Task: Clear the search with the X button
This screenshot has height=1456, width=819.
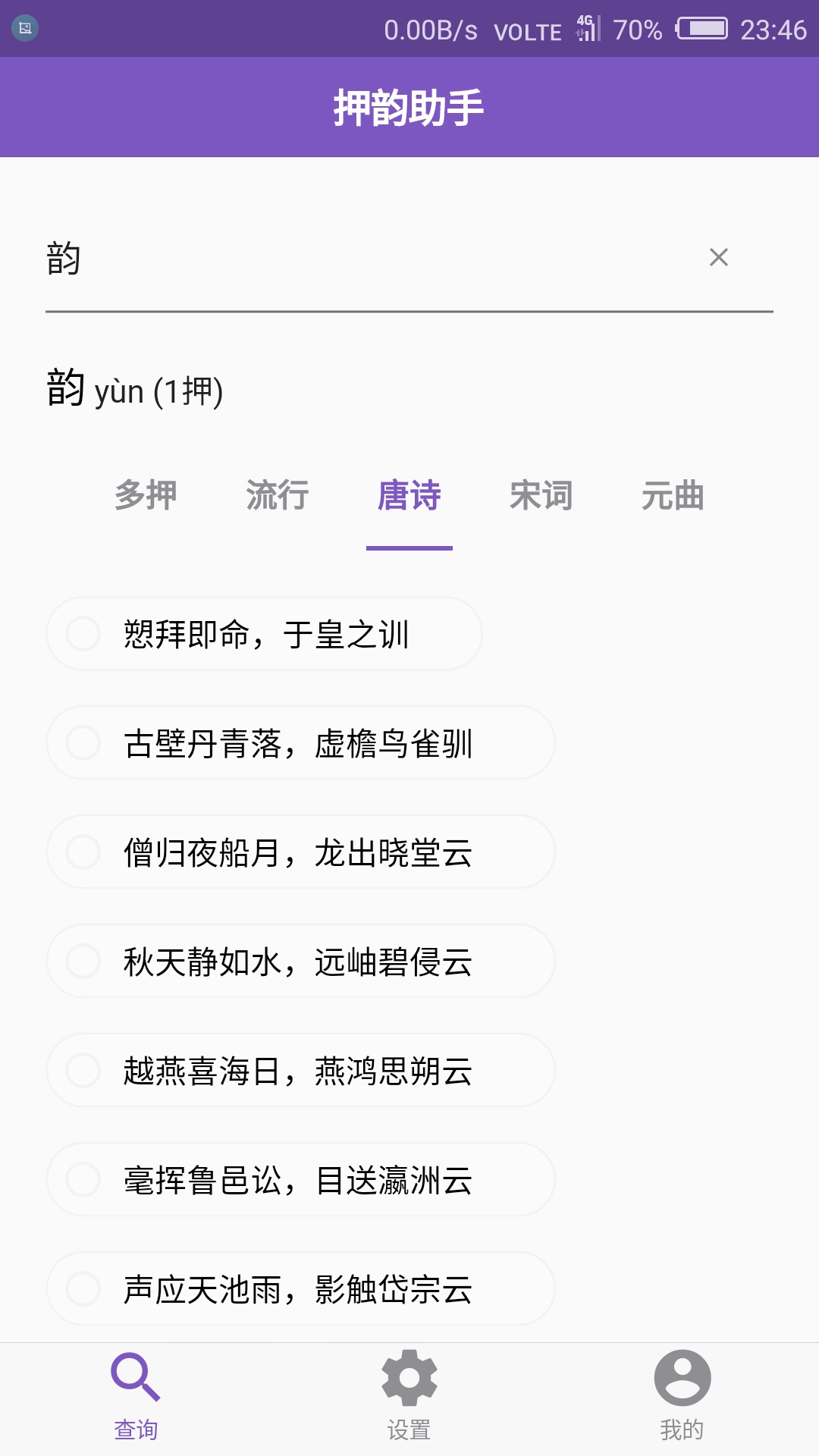Action: pyautogui.click(x=718, y=259)
